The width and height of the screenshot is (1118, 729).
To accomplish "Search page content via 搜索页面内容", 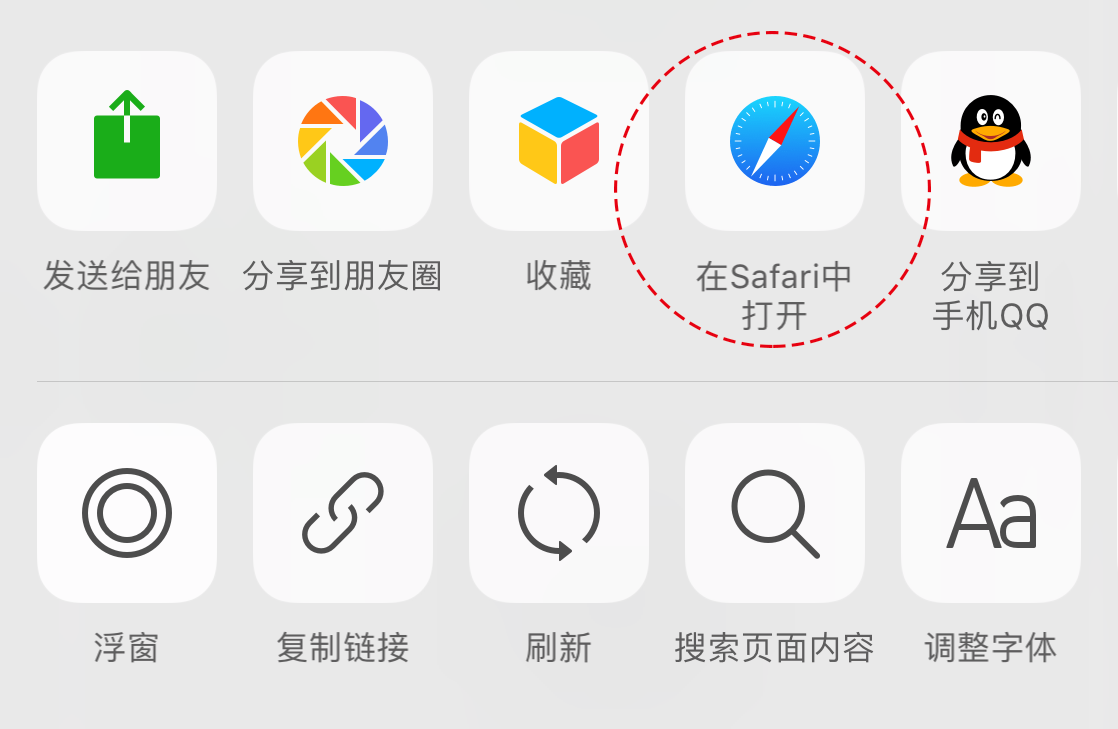I will pyautogui.click(x=775, y=513).
